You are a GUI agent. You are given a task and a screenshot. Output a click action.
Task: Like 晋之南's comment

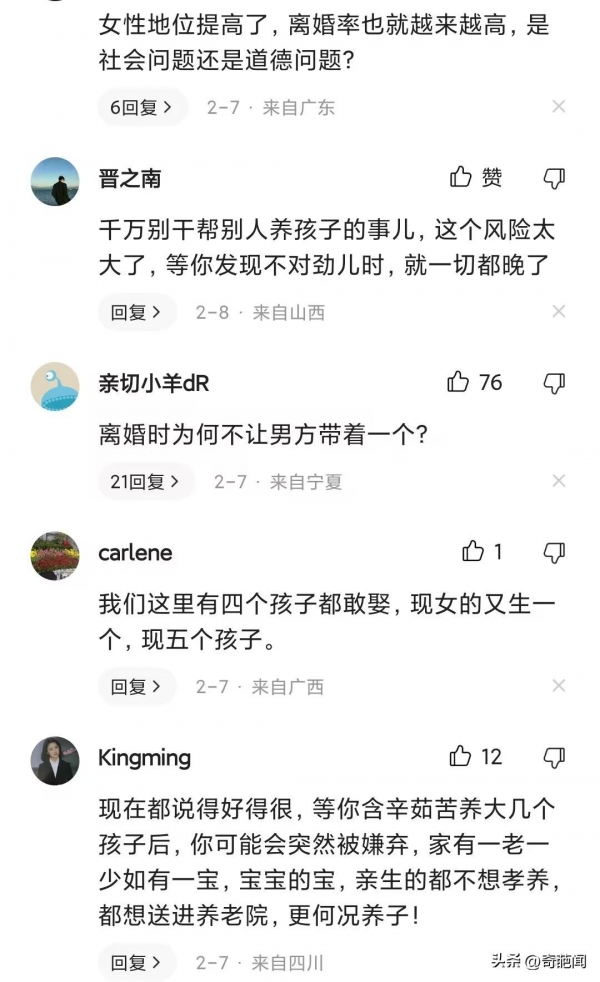pos(461,178)
